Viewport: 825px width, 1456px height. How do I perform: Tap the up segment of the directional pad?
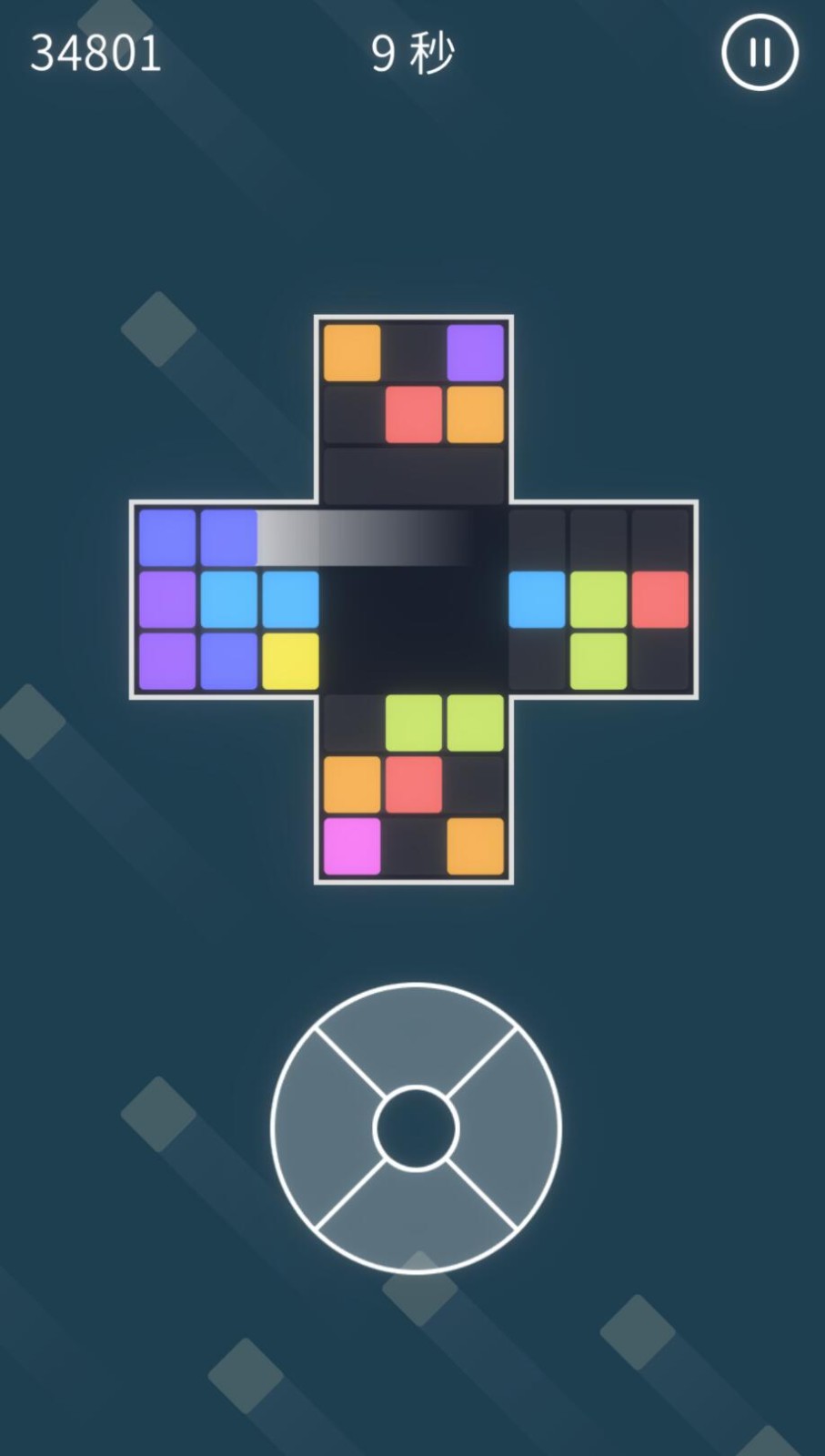[416, 1033]
